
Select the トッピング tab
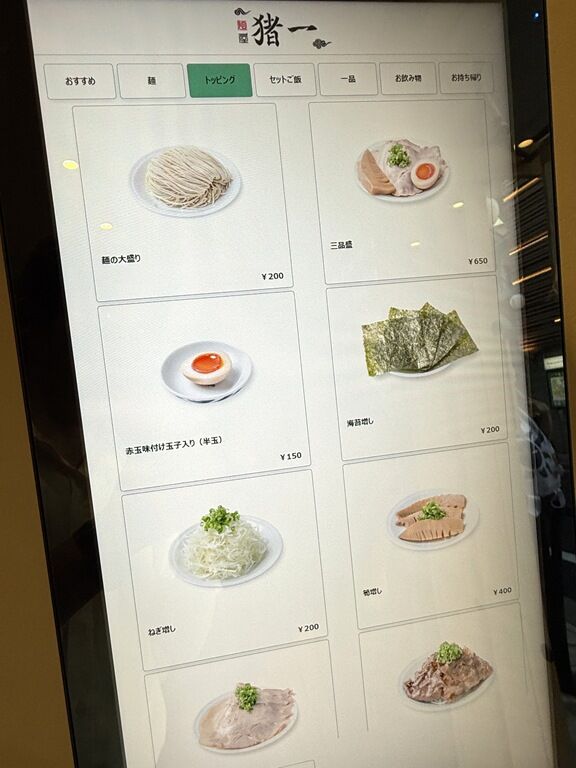(x=219, y=80)
